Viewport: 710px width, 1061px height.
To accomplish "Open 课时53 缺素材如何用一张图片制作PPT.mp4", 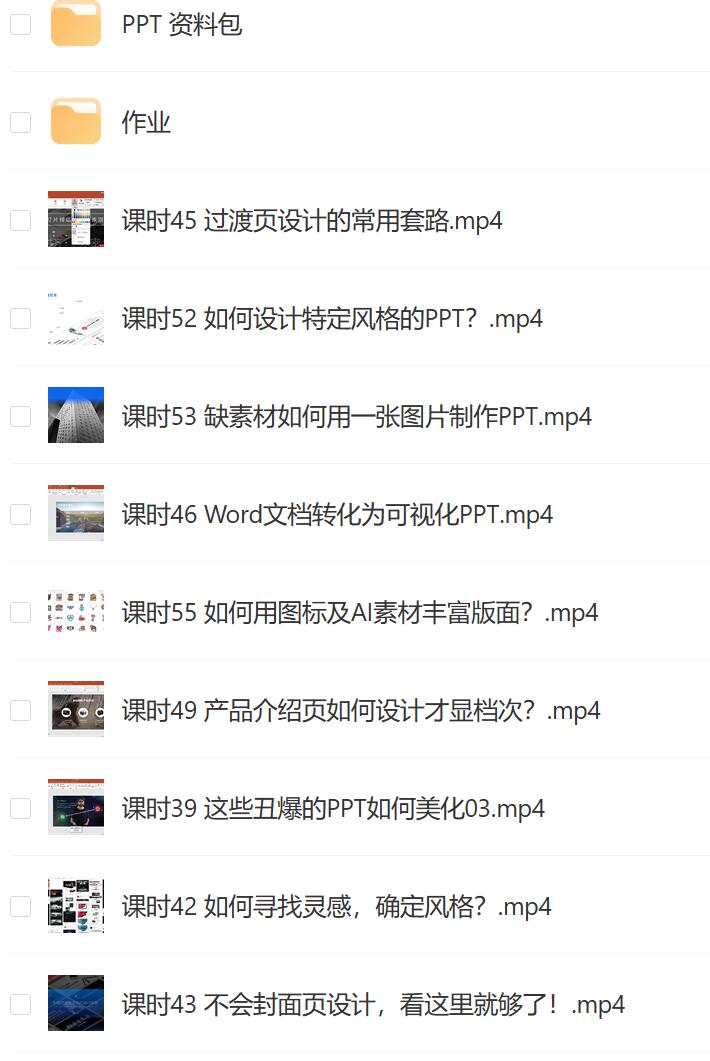I will click(356, 416).
